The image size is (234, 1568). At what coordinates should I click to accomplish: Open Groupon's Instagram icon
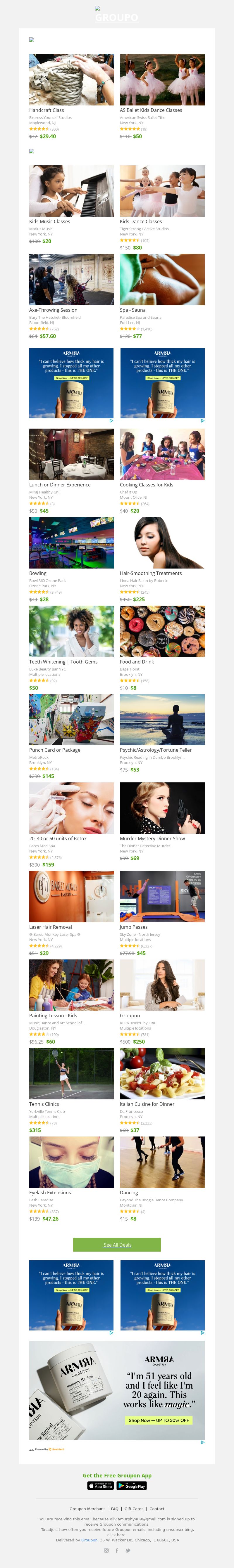click(106, 1550)
